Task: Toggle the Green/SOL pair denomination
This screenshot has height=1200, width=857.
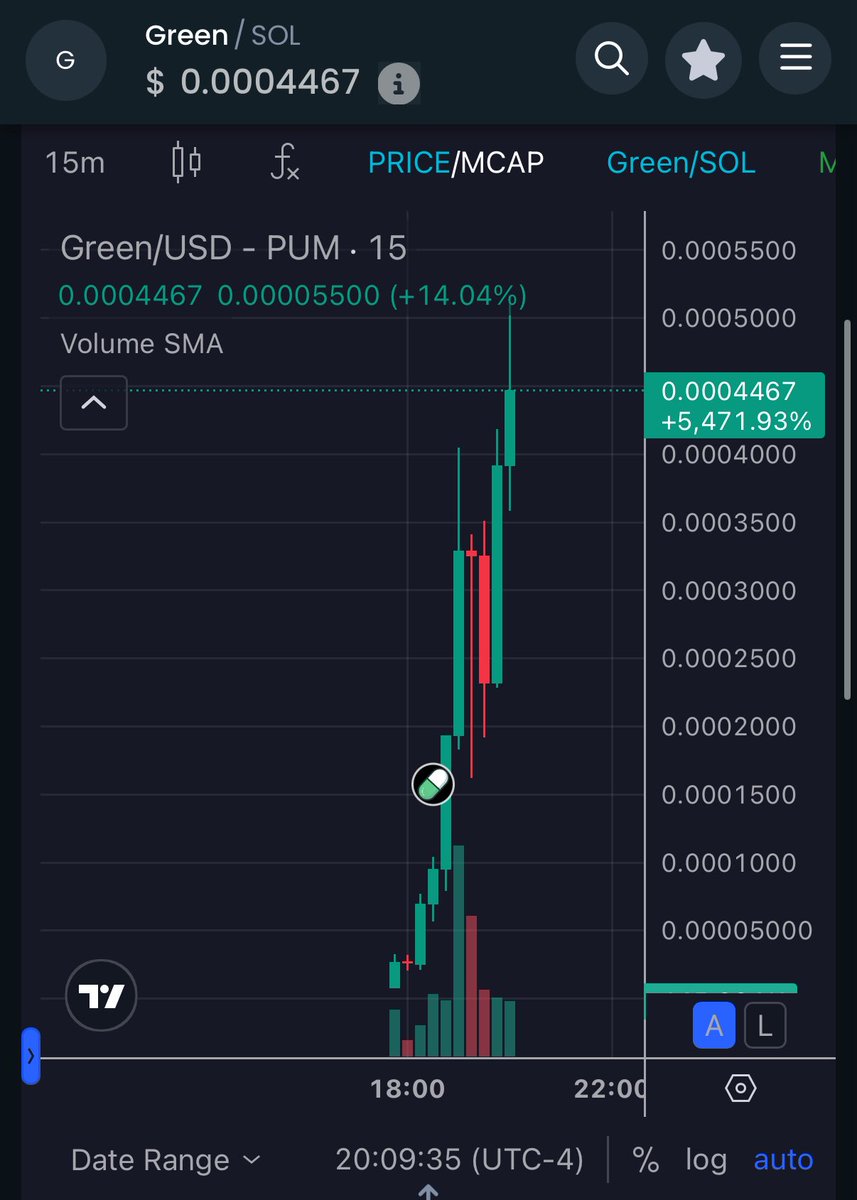Action: pyautogui.click(x=681, y=162)
